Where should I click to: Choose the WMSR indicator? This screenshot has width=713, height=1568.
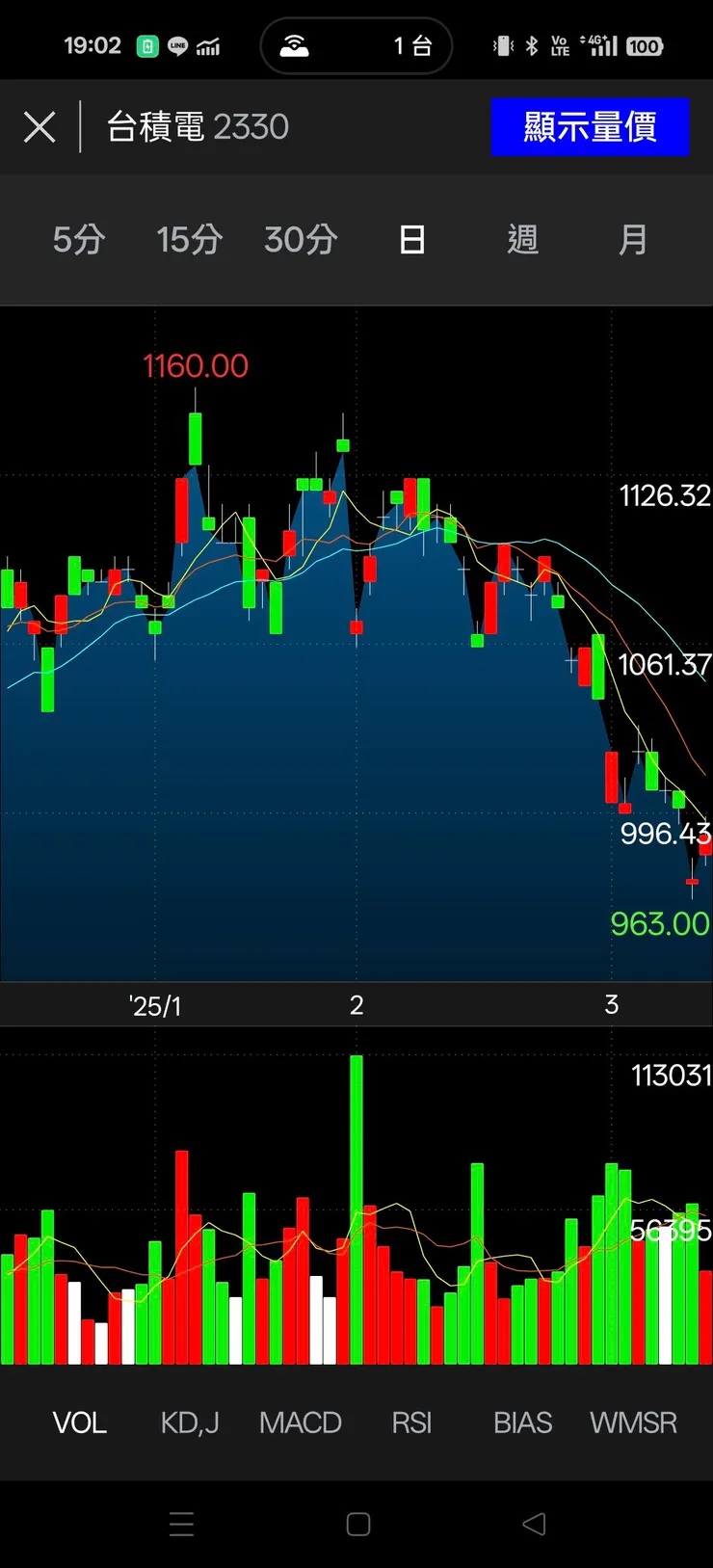[633, 1422]
